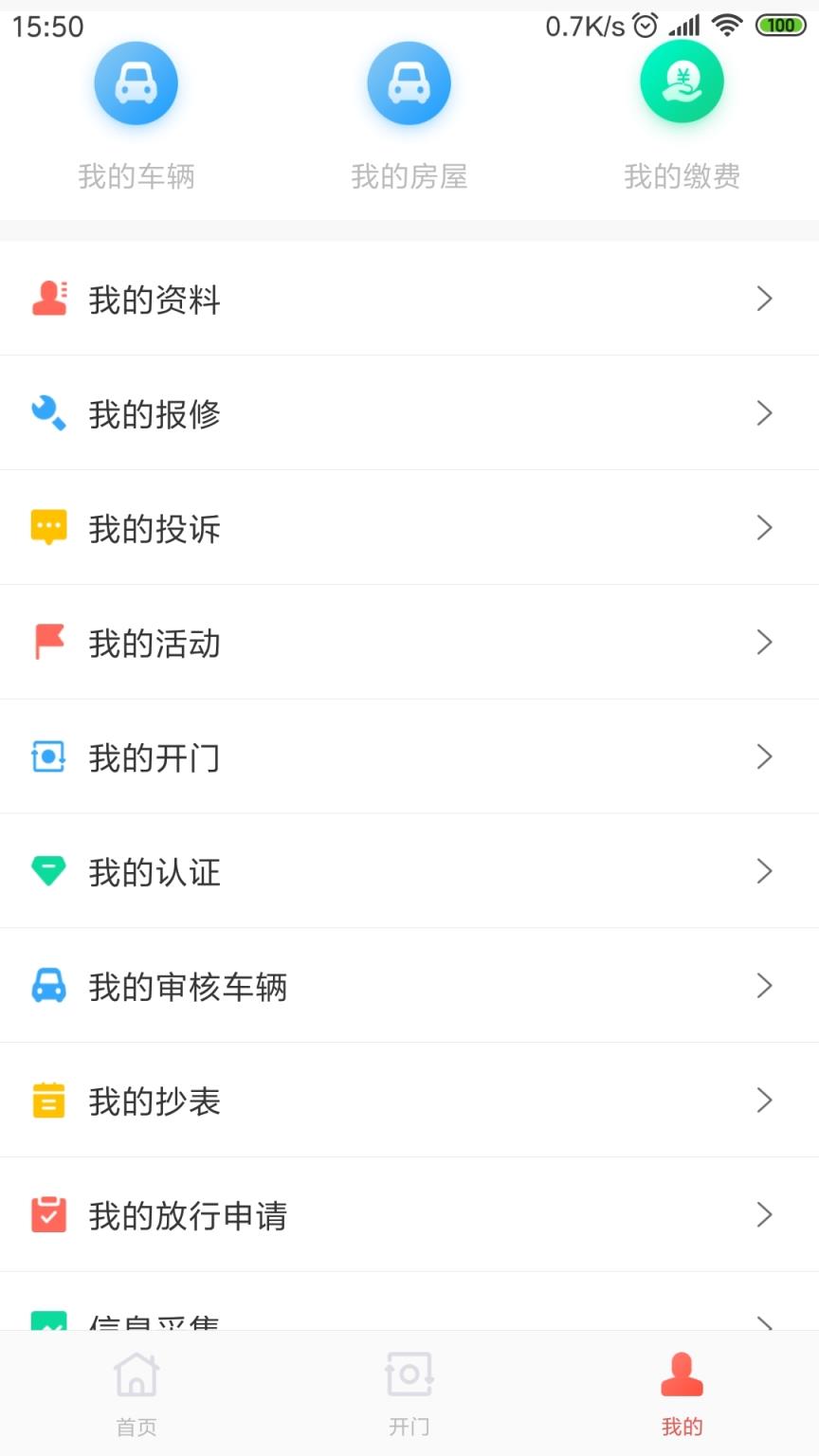
Task: Click the green shield icon for 我的认证
Action: click(49, 871)
